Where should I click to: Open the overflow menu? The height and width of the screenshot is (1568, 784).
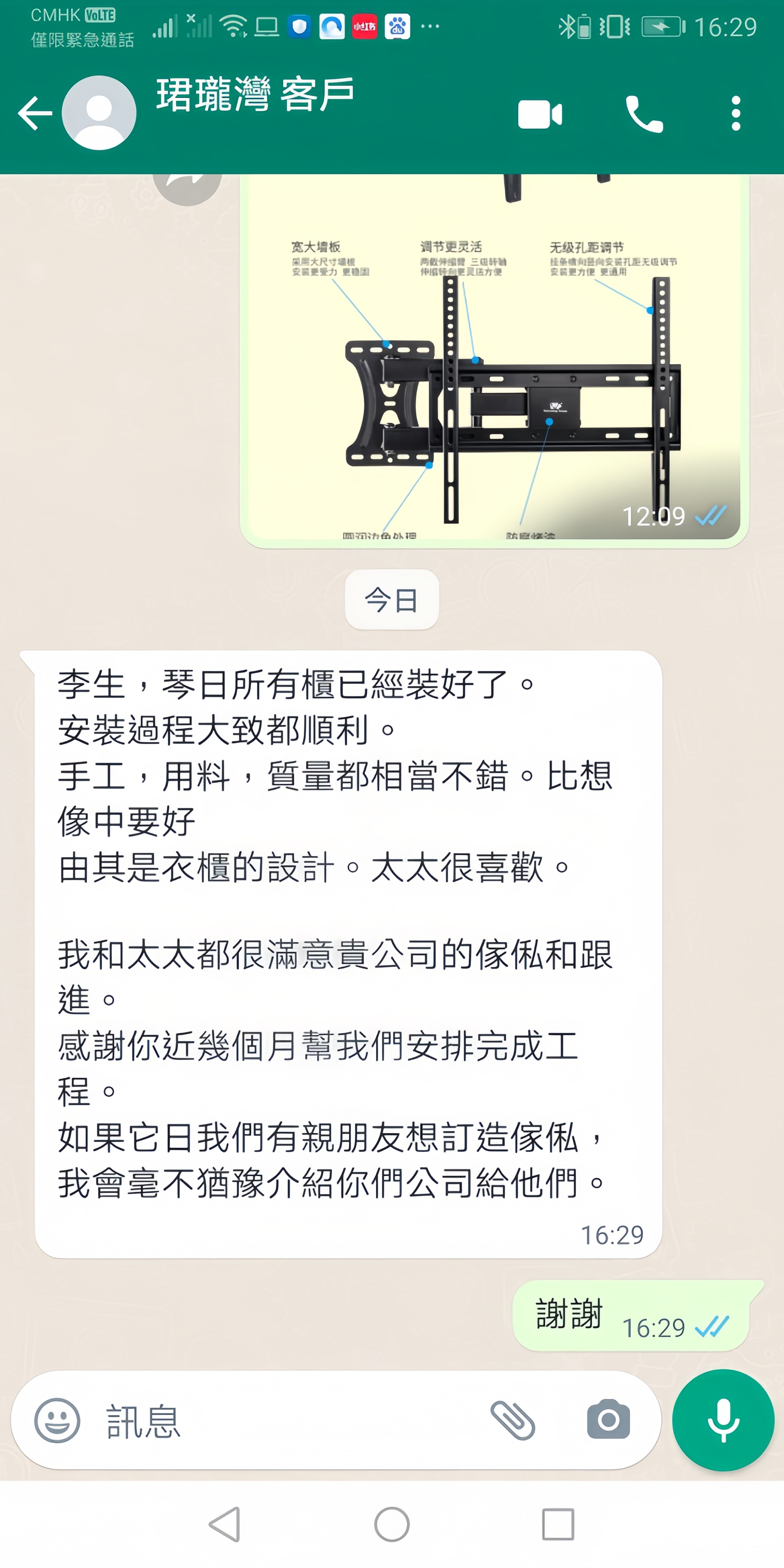(x=736, y=113)
